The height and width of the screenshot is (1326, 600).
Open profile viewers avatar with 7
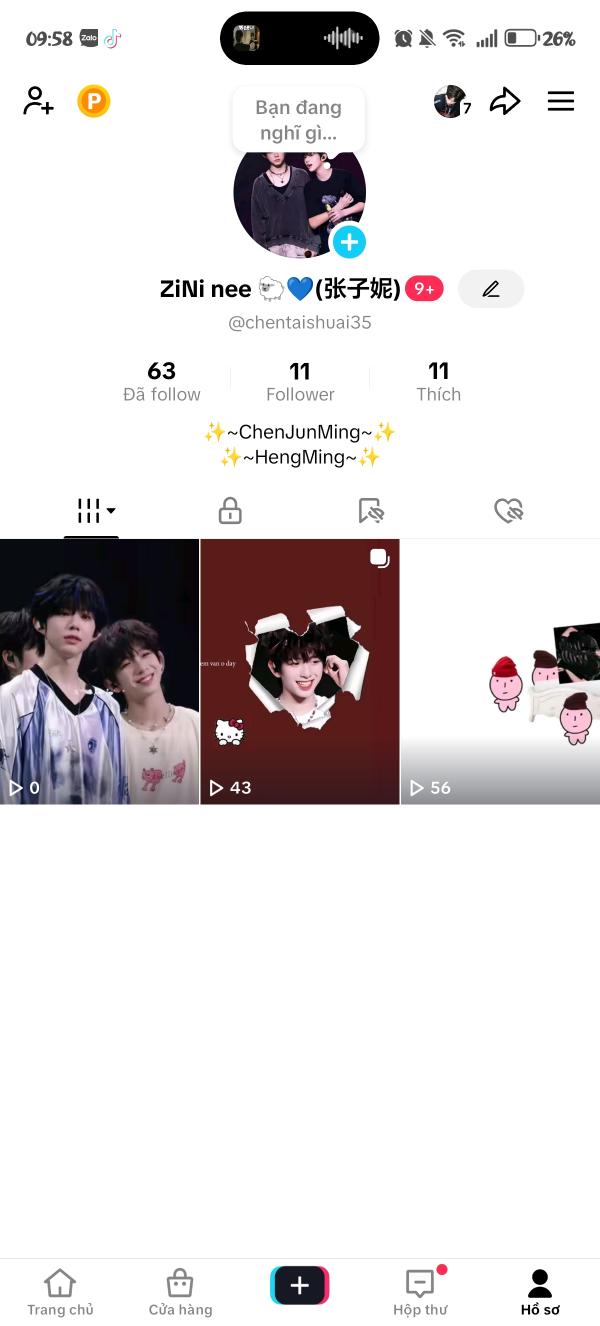coord(452,101)
